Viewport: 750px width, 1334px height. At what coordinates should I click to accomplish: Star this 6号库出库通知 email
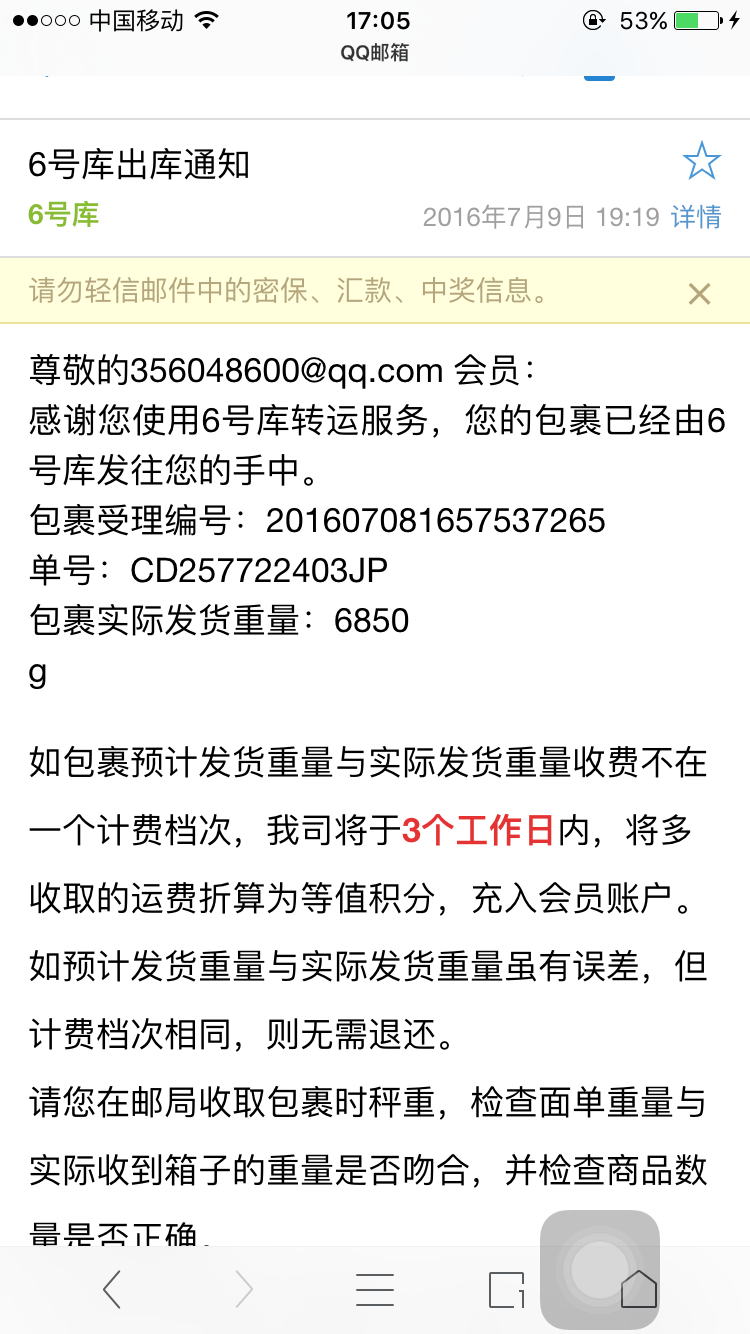coord(701,161)
